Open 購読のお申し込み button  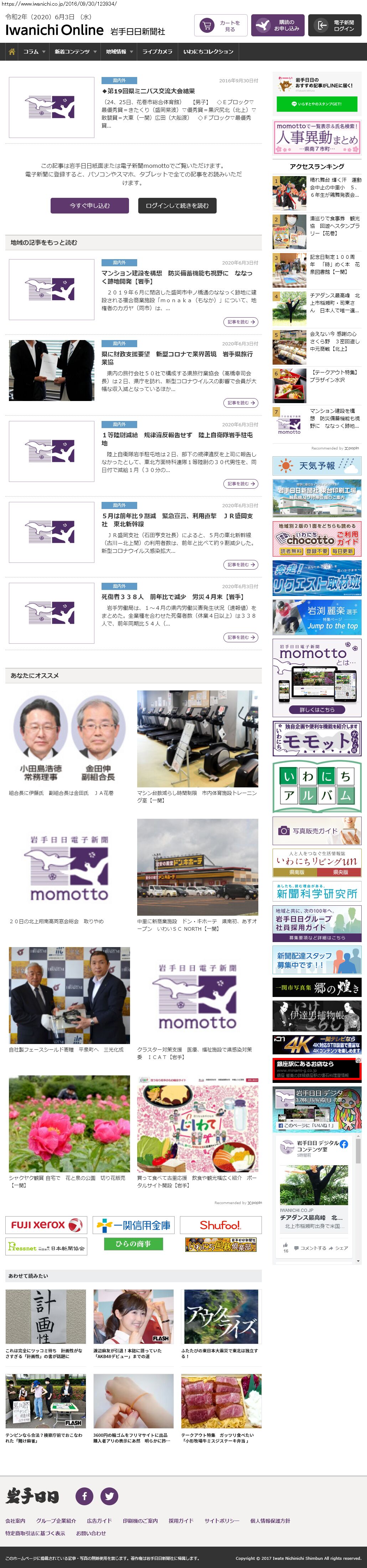[x=278, y=26]
